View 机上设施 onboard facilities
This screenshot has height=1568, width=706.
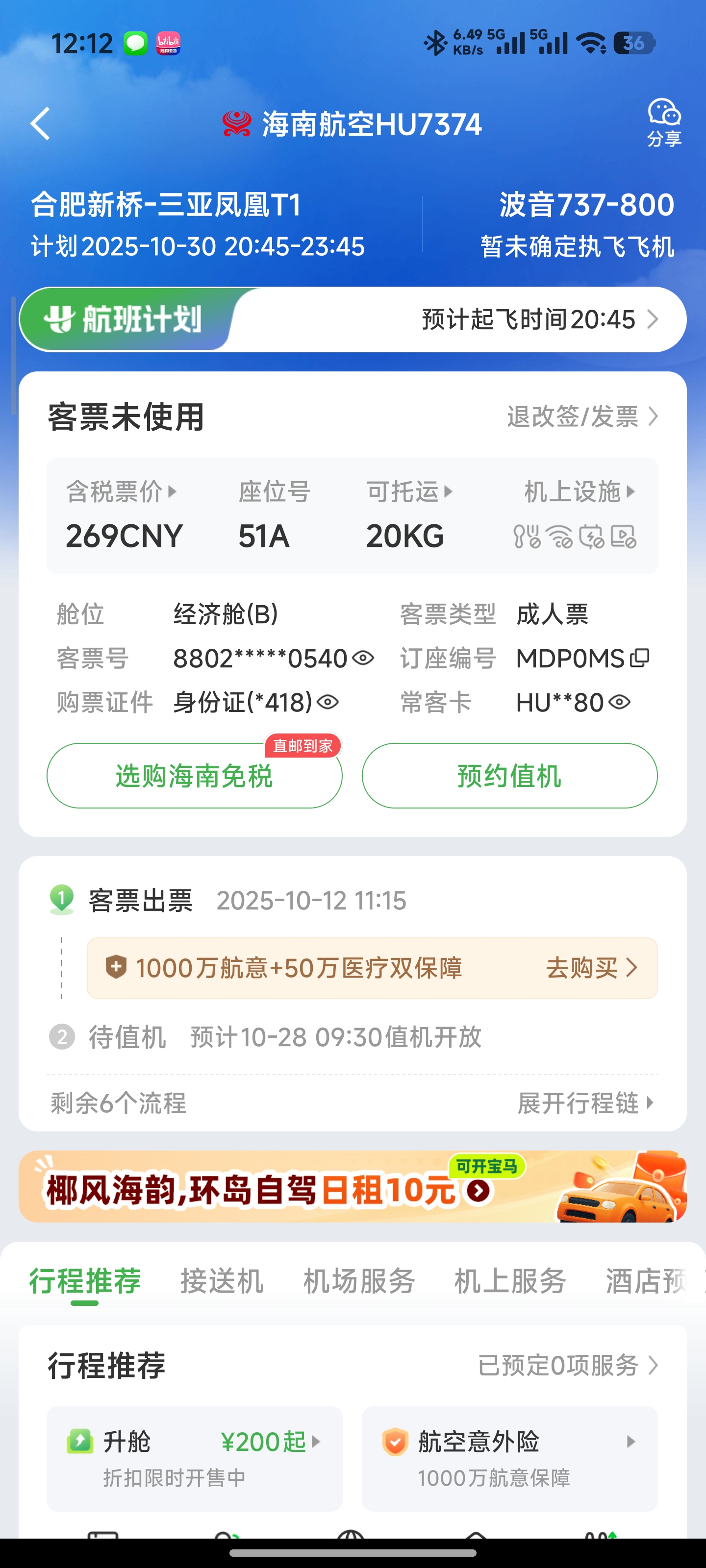(579, 492)
